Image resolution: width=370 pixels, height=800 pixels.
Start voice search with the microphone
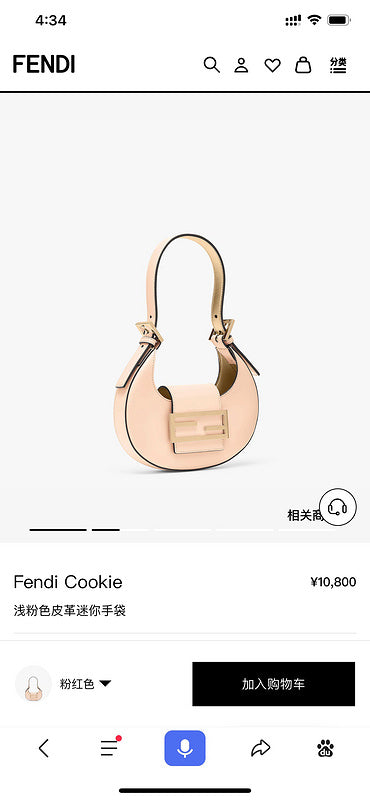coord(185,748)
